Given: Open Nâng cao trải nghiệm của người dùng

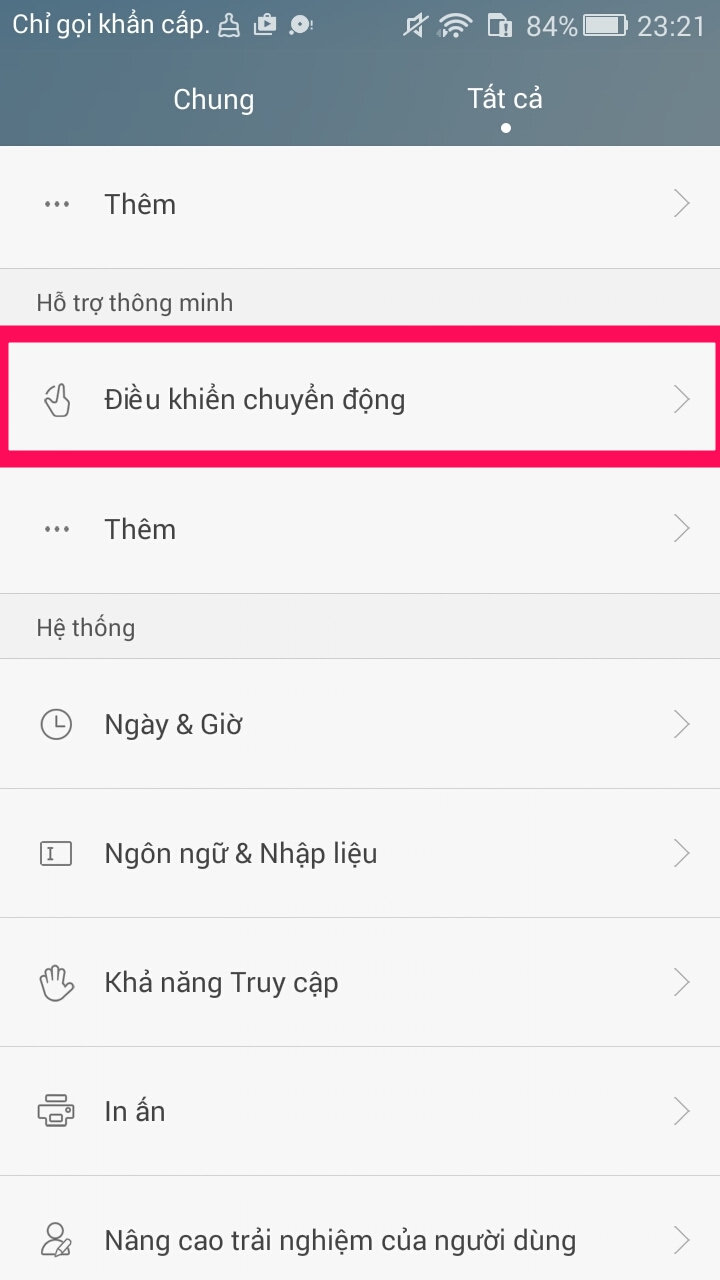Looking at the screenshot, I should coord(360,1240).
